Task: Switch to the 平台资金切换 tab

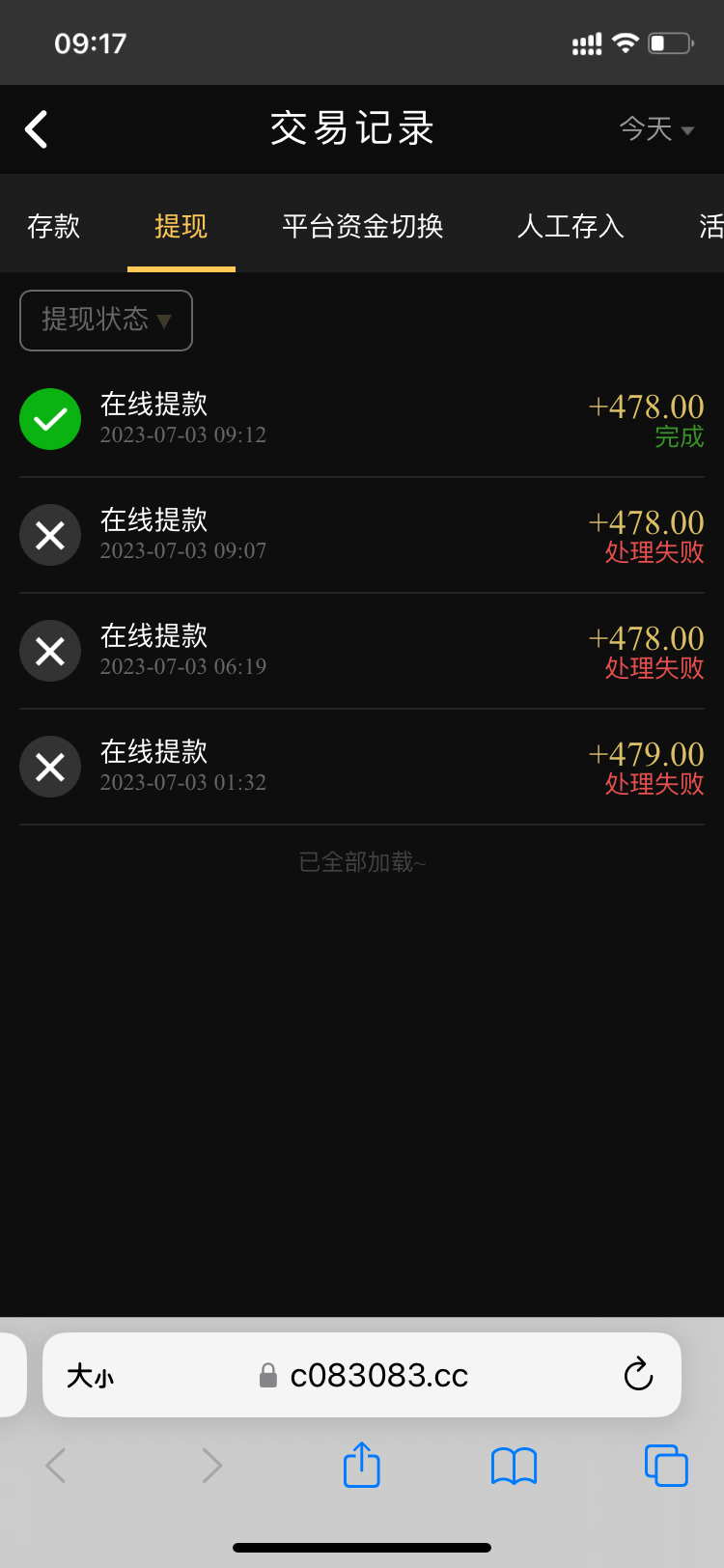Action: click(x=362, y=226)
